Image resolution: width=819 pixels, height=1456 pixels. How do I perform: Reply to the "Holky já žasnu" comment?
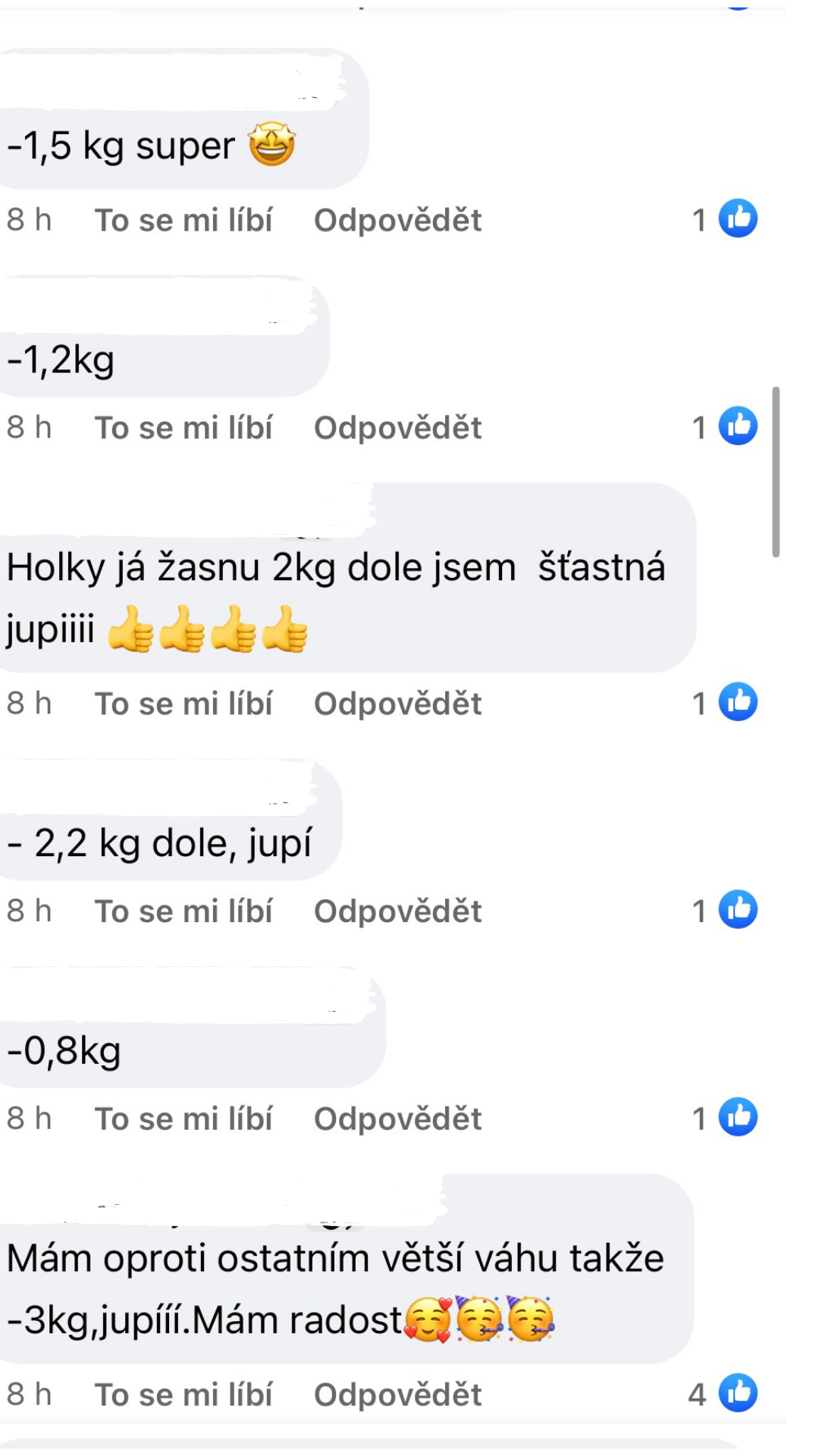pos(397,704)
